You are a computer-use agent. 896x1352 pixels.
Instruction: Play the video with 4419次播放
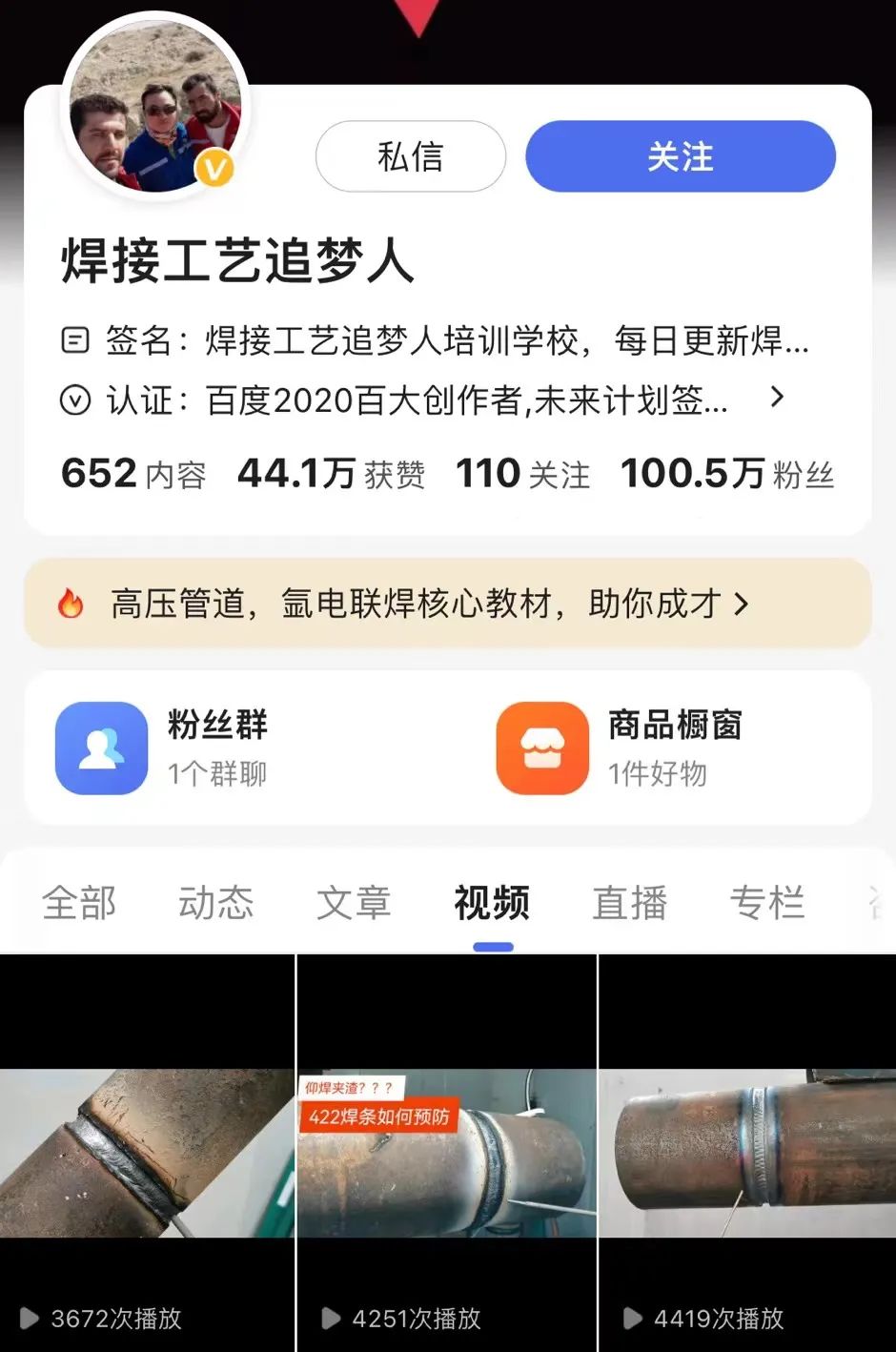(x=747, y=1154)
